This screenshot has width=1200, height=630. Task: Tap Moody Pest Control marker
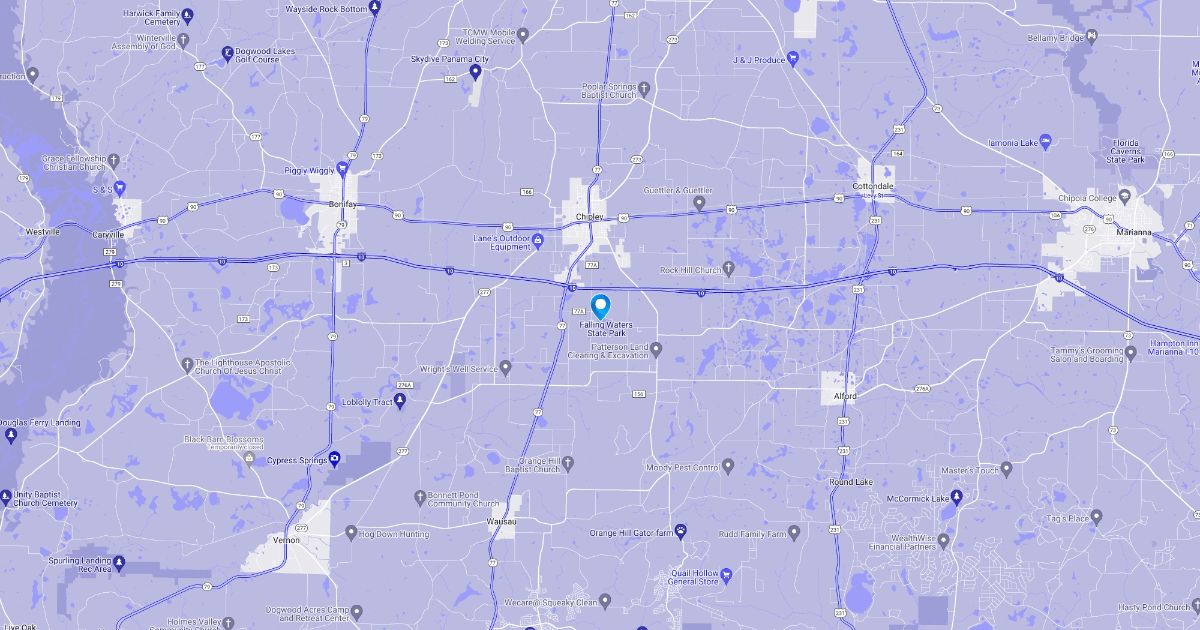(x=728, y=465)
